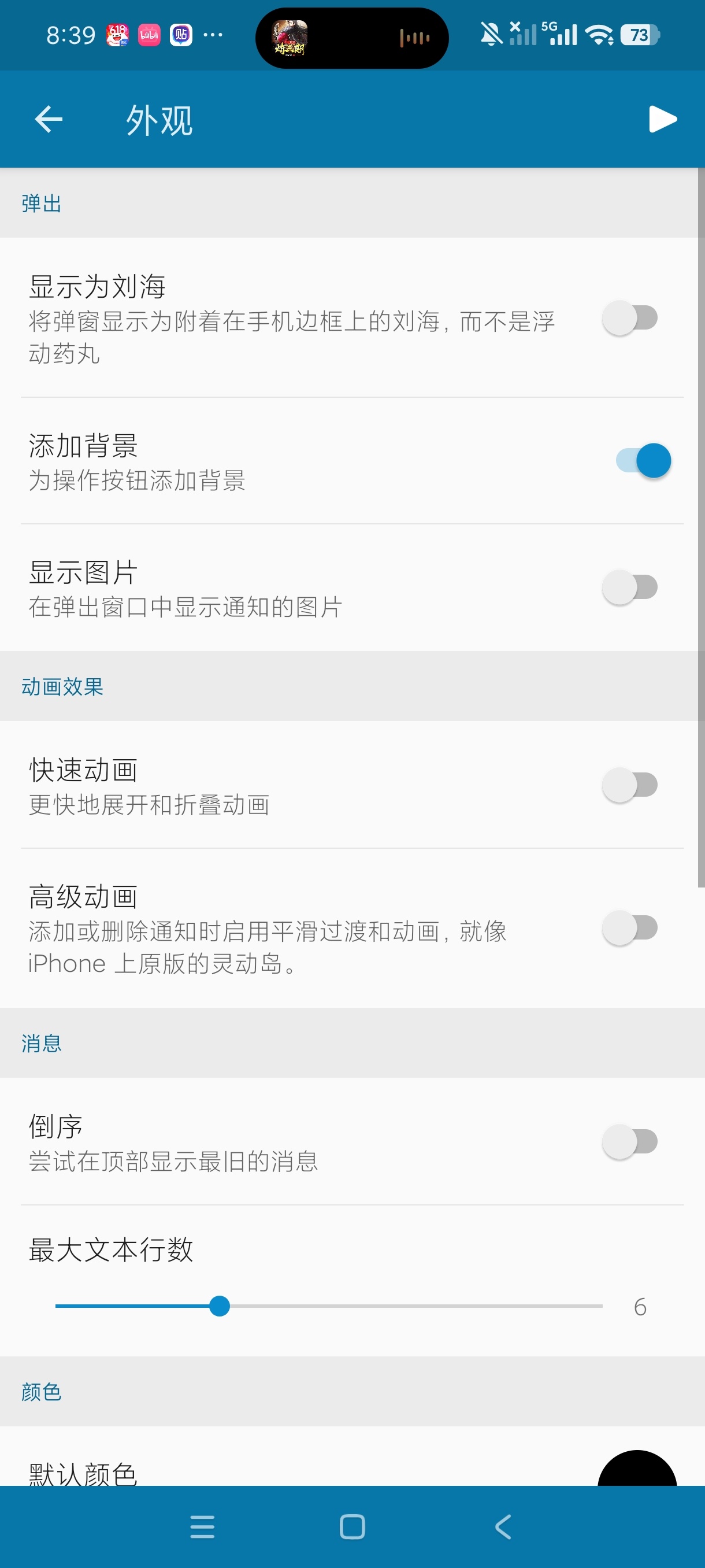Open recent apps from navigation bar

[202, 1527]
